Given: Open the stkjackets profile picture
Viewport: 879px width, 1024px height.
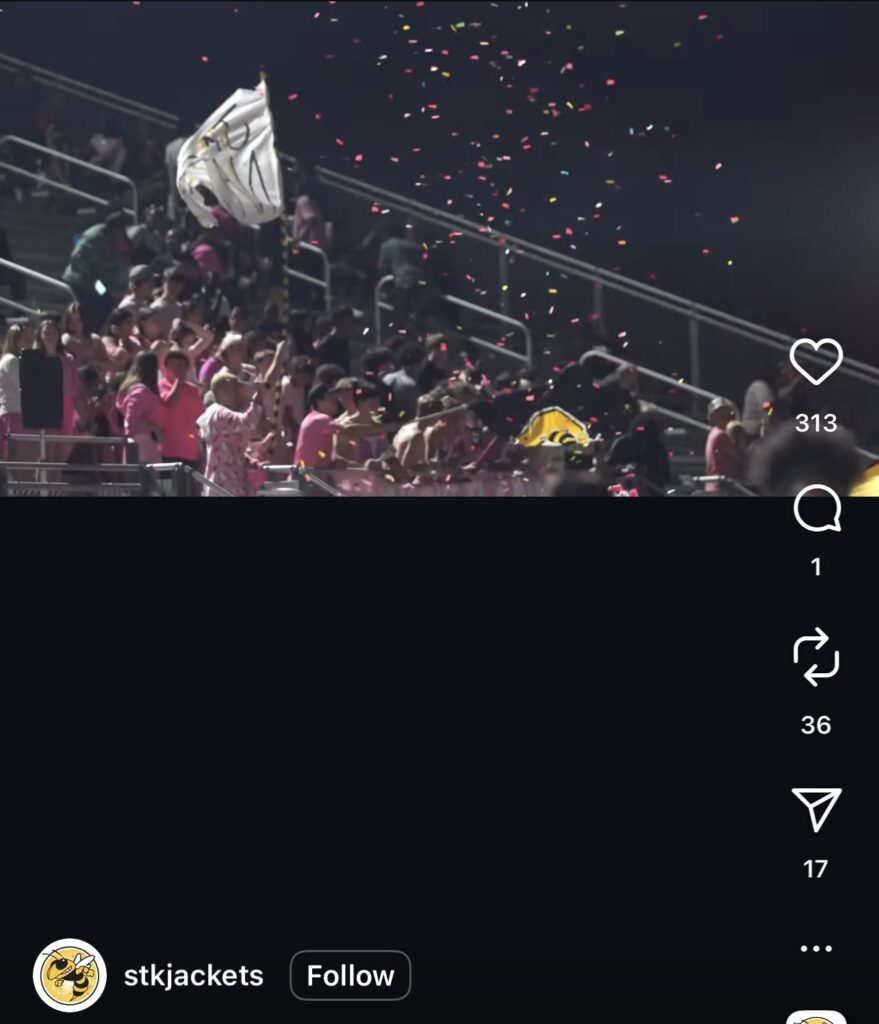Looking at the screenshot, I should [70, 975].
